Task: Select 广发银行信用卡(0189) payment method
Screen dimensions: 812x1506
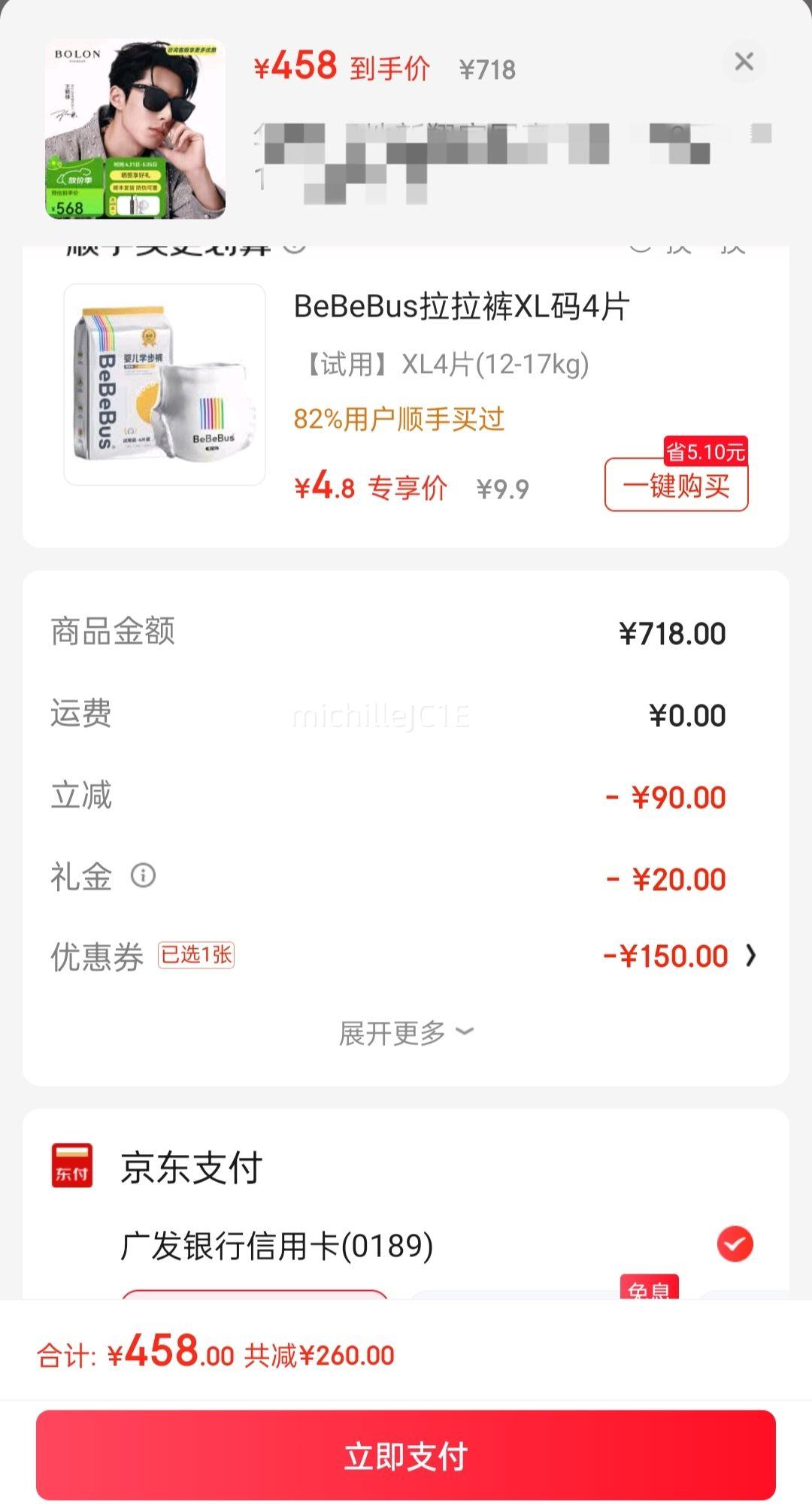Action: coord(735,1244)
